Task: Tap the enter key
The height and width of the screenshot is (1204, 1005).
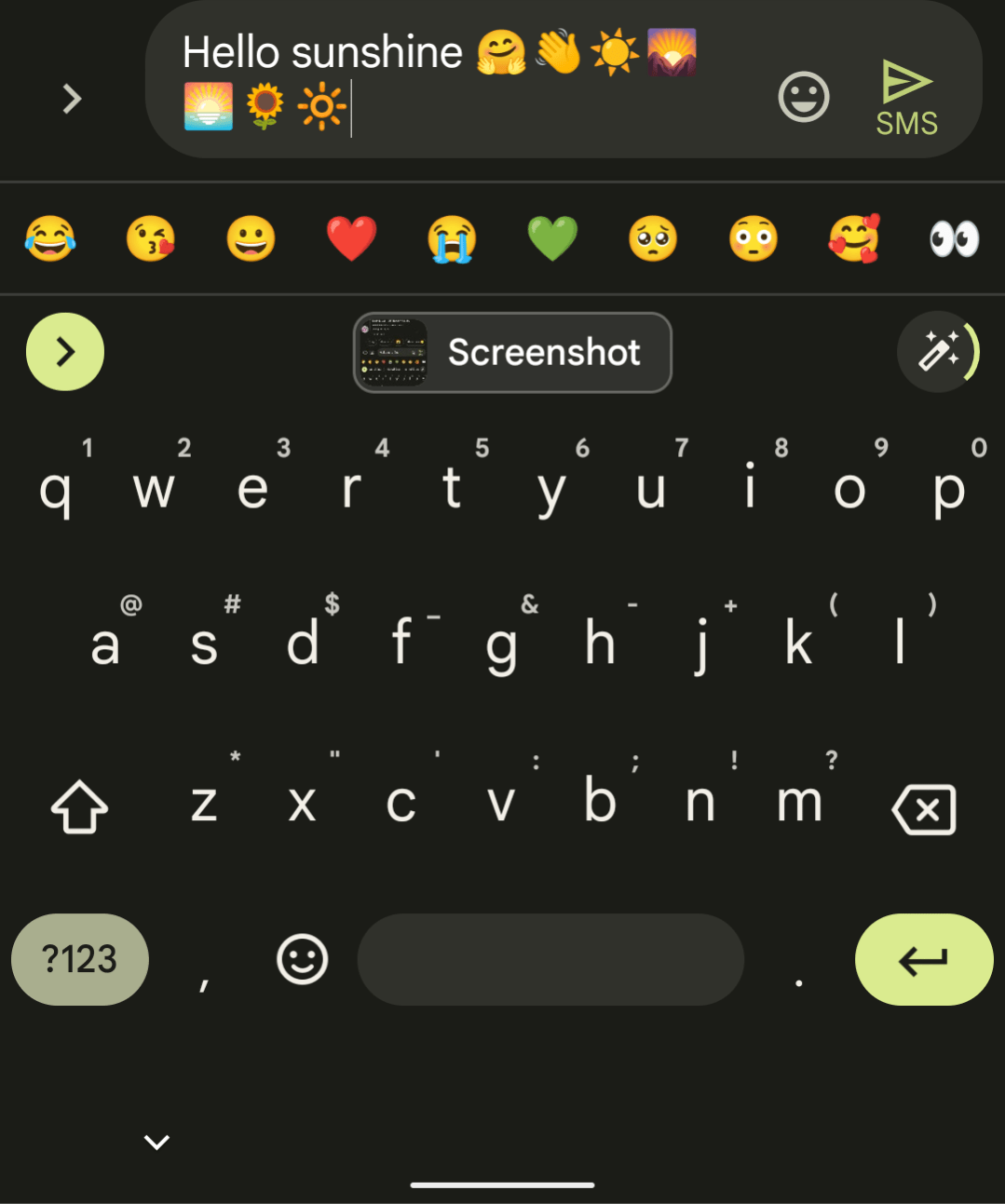Action: tap(923, 959)
